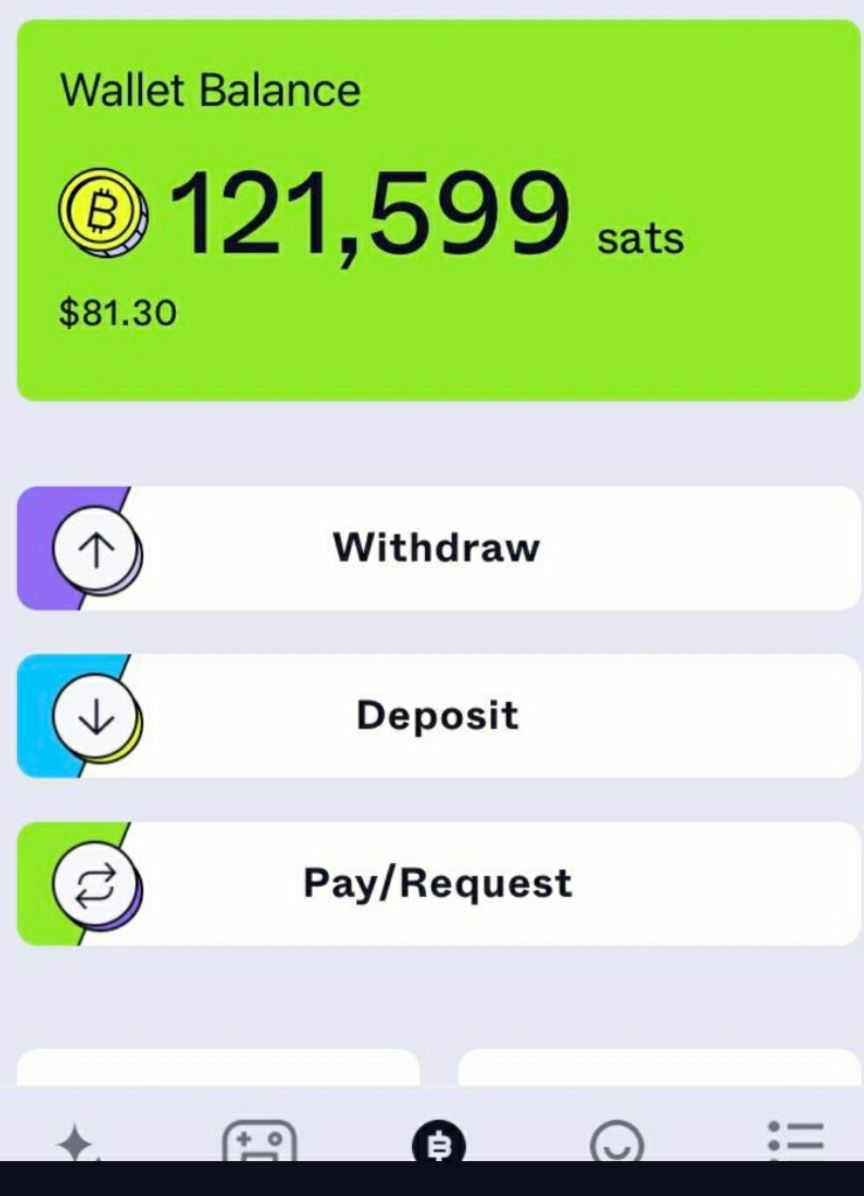The height and width of the screenshot is (1196, 864).
Task: Open the Deposit option
Action: (437, 716)
